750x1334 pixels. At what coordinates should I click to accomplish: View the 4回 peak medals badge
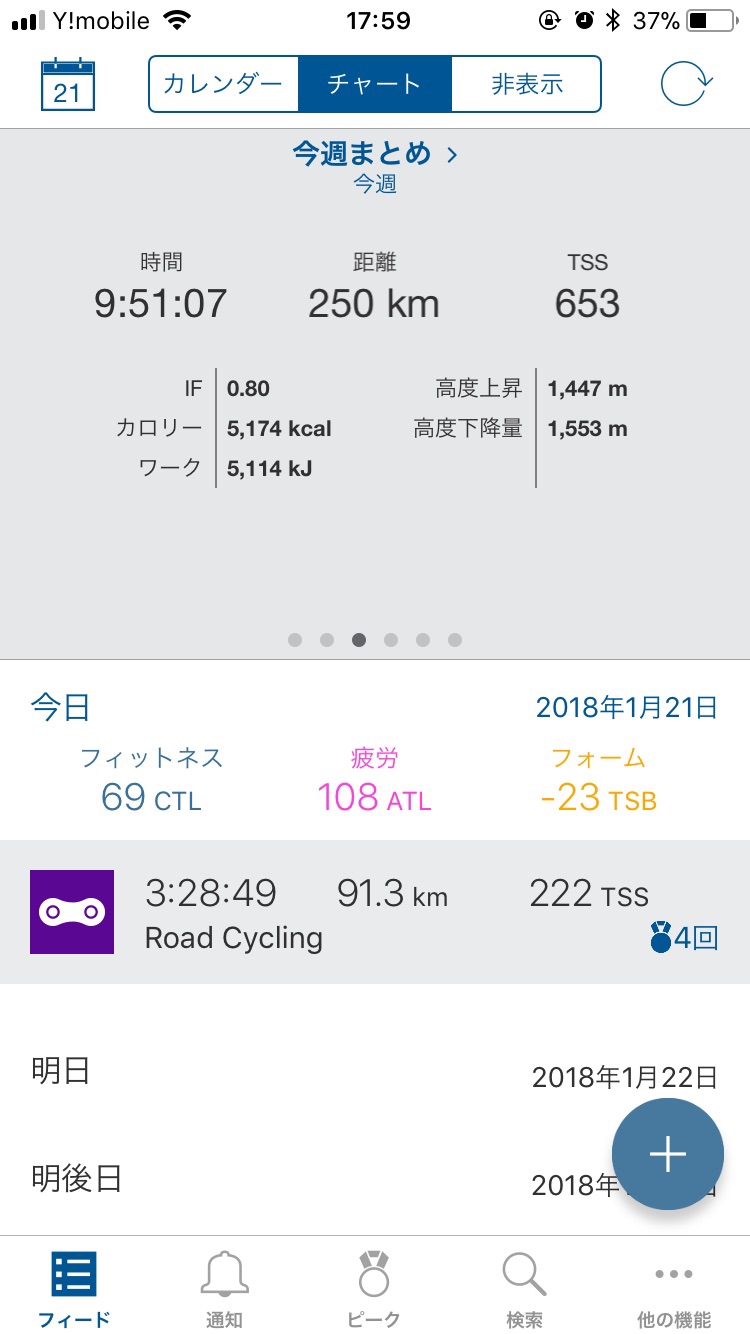[683, 939]
